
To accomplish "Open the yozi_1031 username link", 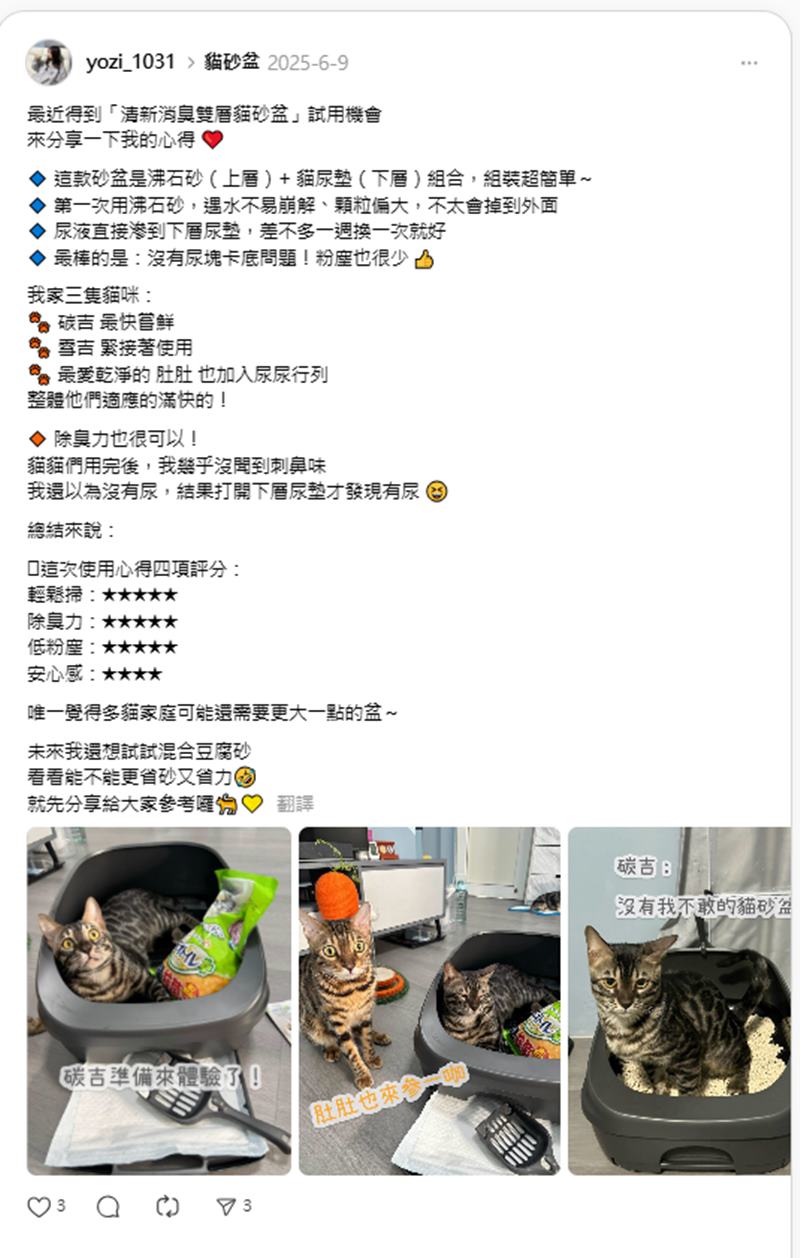I will click(x=130, y=62).
